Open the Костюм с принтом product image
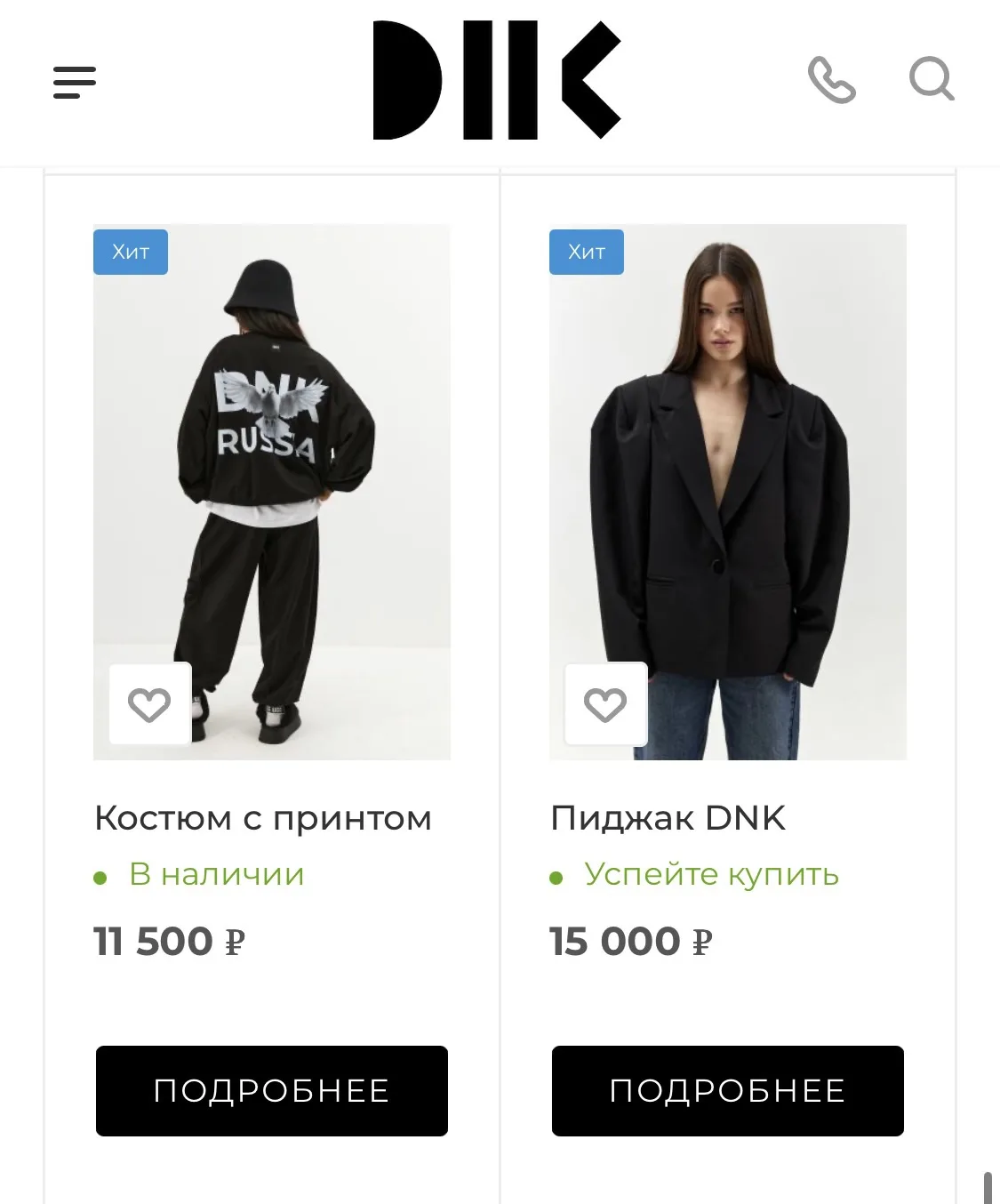 point(272,492)
